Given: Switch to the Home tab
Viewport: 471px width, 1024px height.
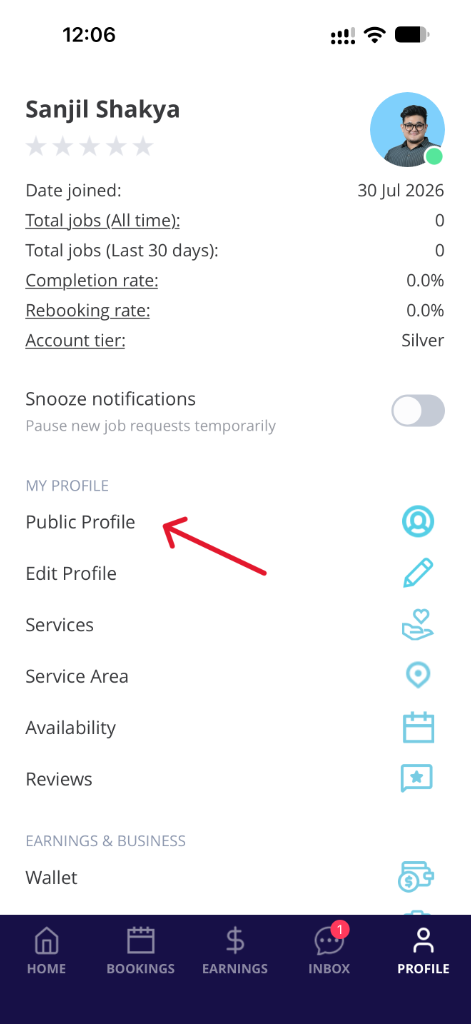Looking at the screenshot, I should pos(46,952).
